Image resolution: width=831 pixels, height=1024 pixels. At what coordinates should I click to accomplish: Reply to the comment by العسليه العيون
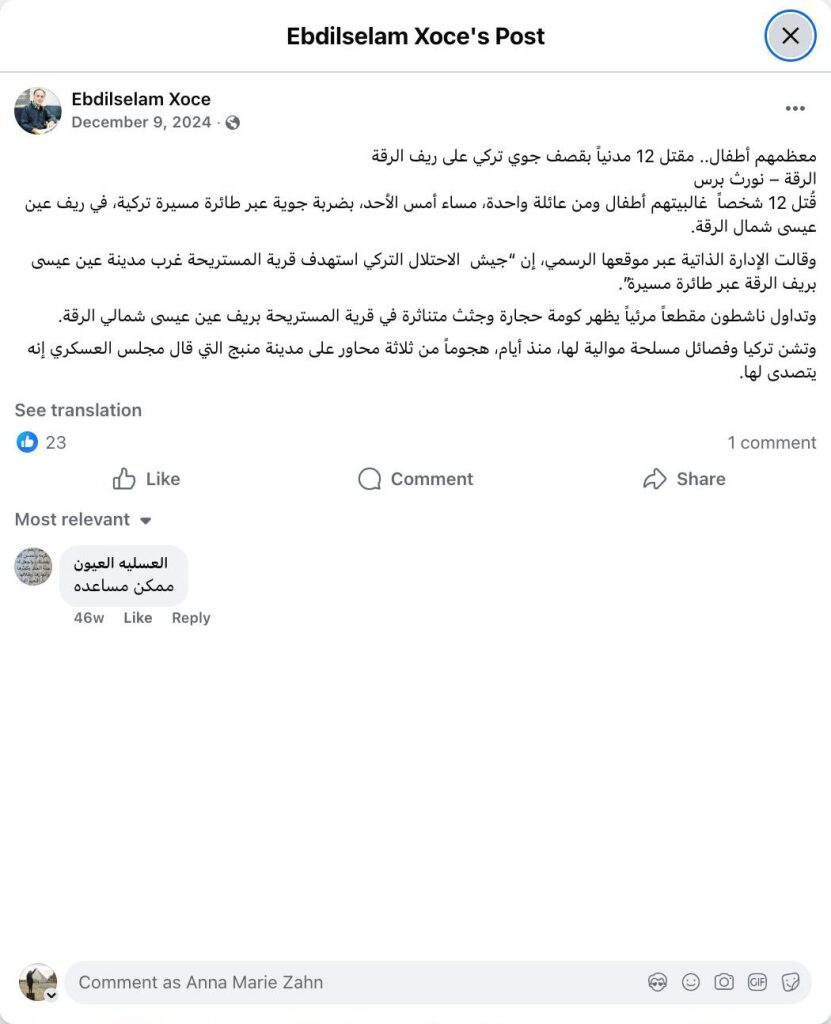[190, 618]
